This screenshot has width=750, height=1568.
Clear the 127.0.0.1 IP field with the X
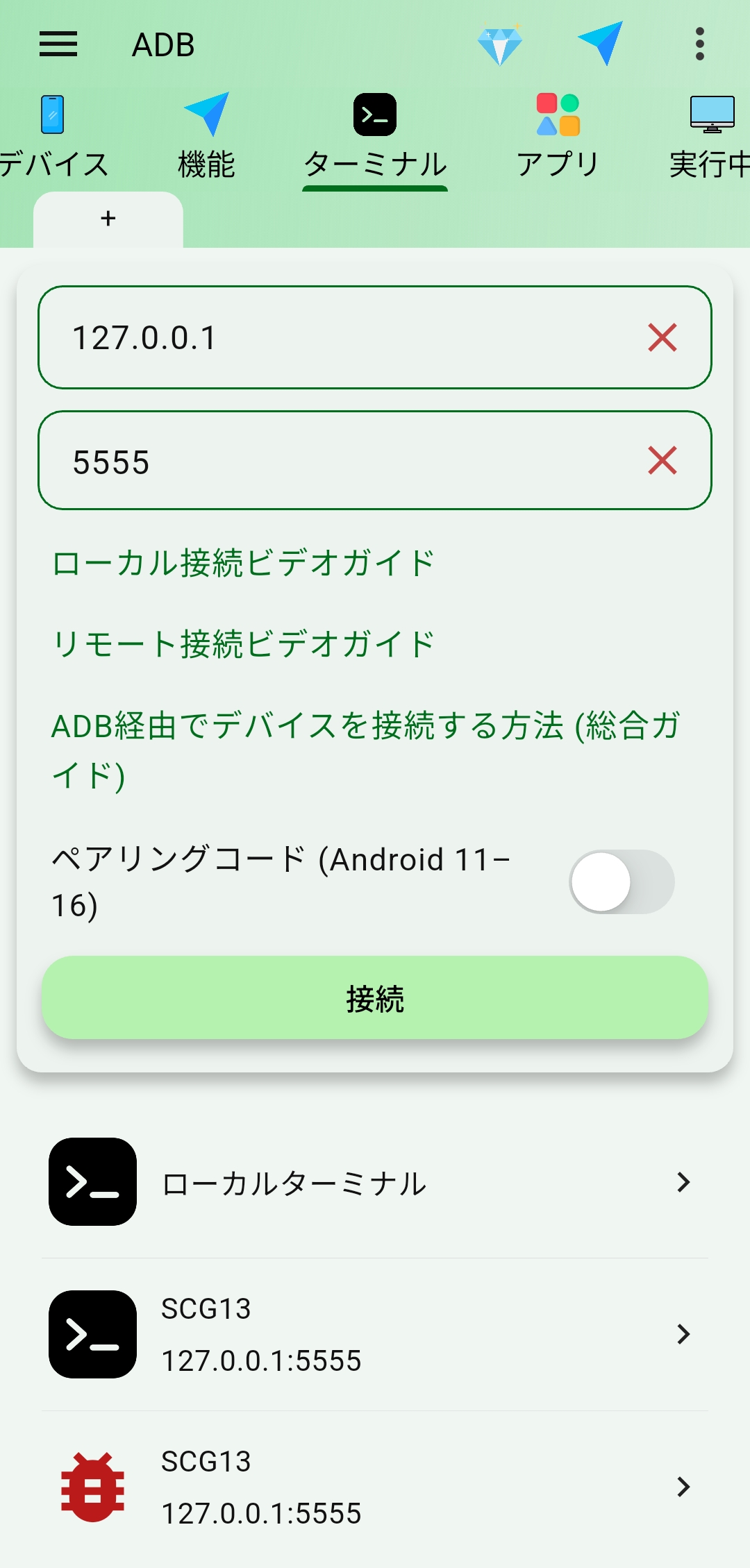pyautogui.click(x=662, y=338)
